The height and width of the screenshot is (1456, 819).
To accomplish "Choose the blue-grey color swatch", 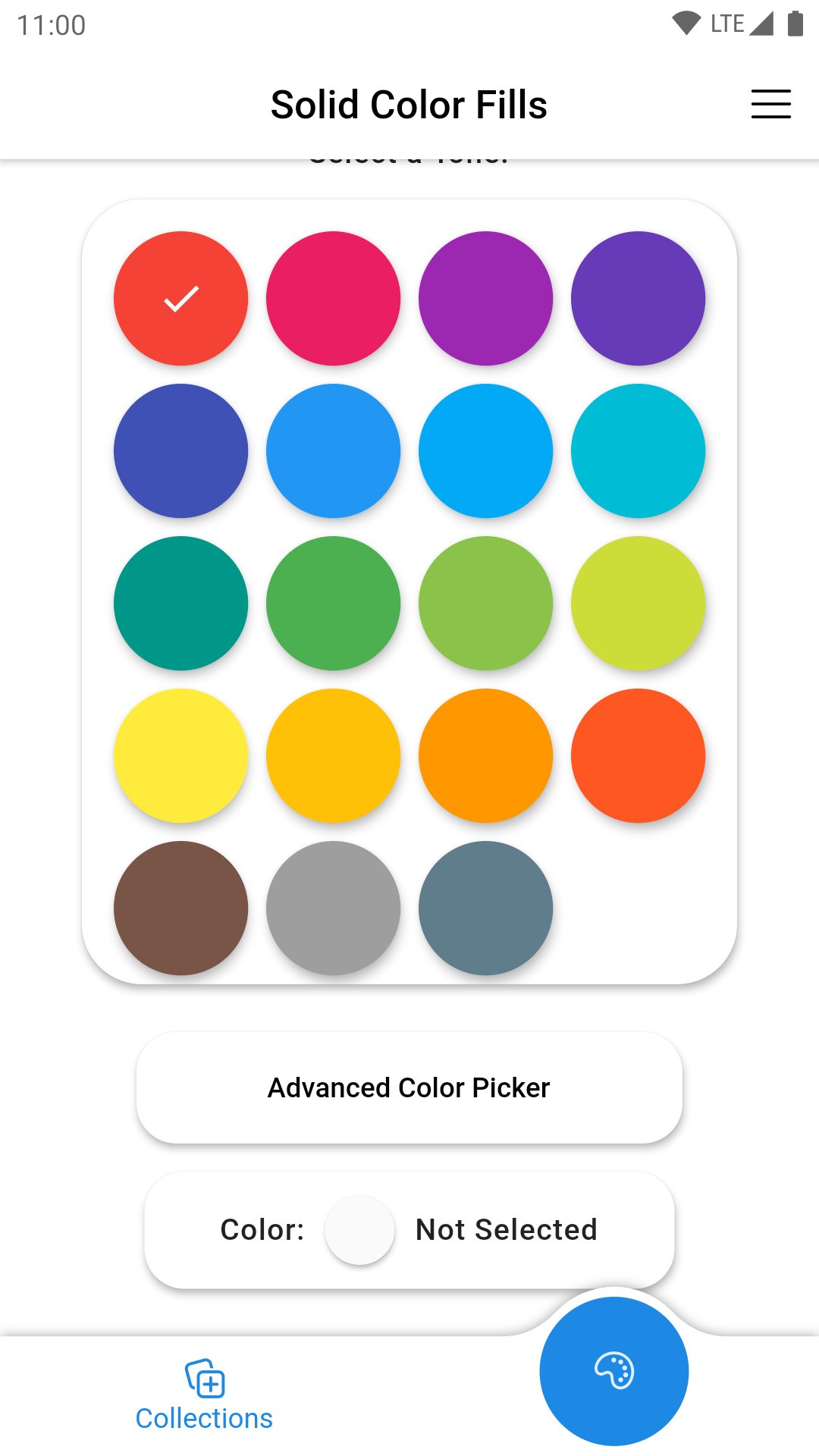I will tap(485, 908).
